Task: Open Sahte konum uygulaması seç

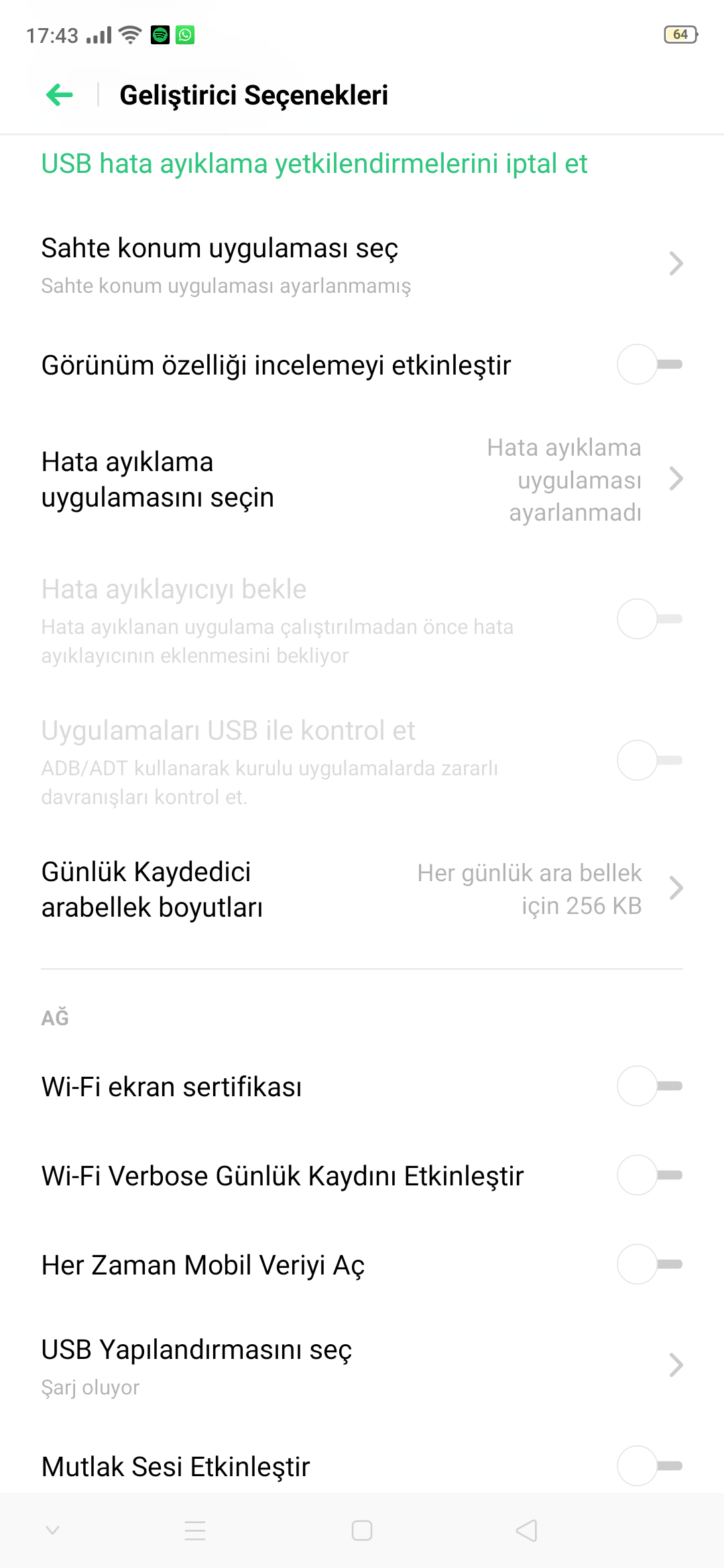Action: point(362,265)
